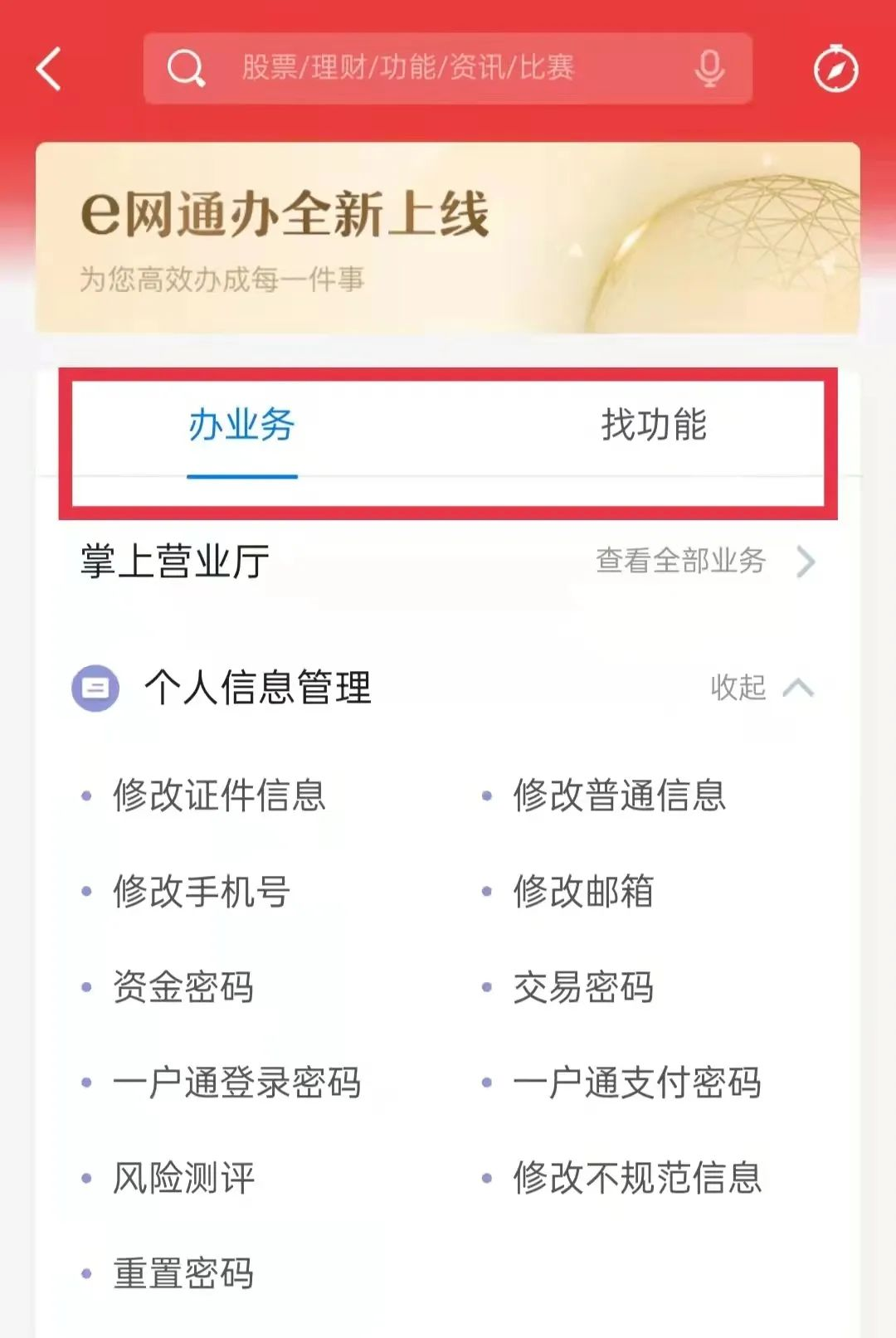This screenshot has height=1338, width=896.
Task: Go back using the arrow icon
Action: pos(50,68)
